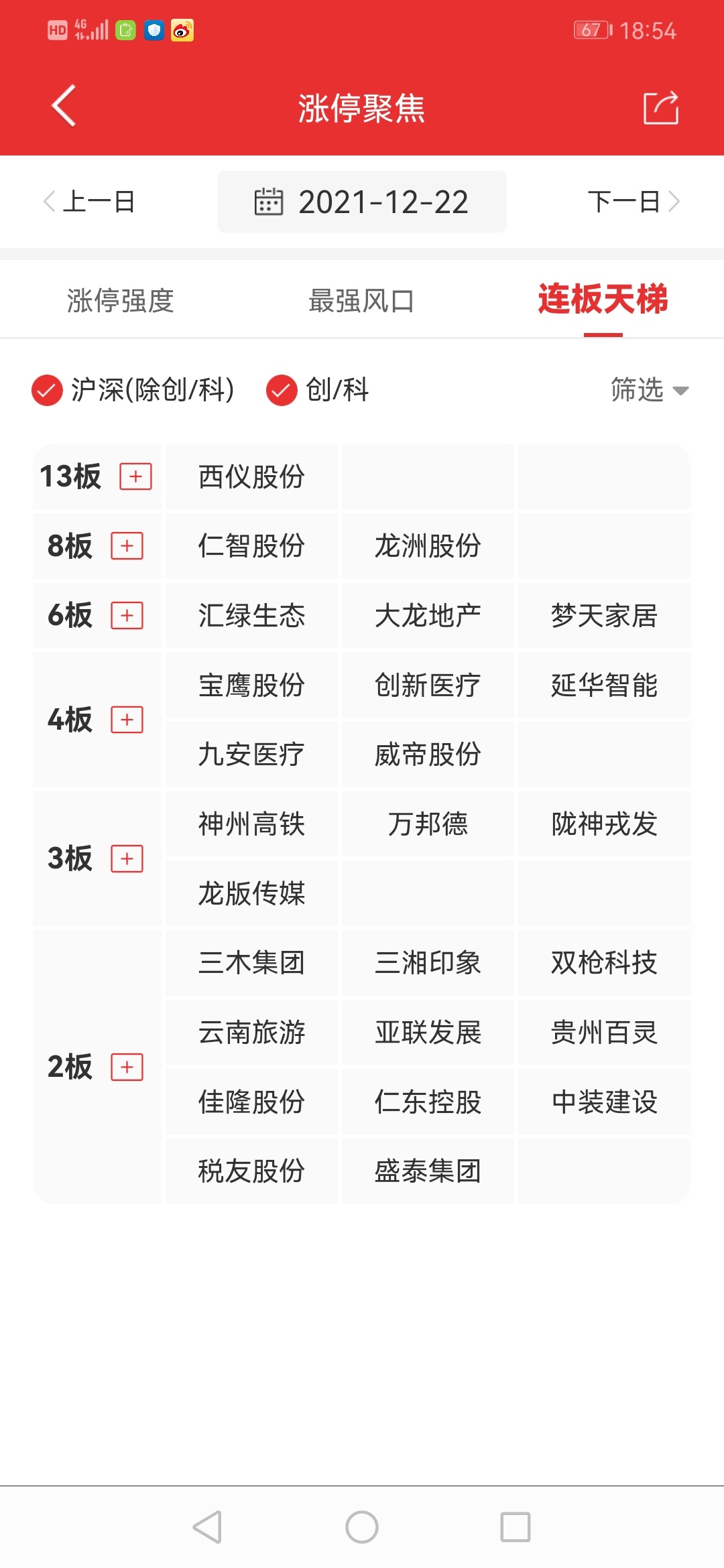724x1568 pixels.
Task: Open the 筛选 dropdown
Action: point(650,390)
